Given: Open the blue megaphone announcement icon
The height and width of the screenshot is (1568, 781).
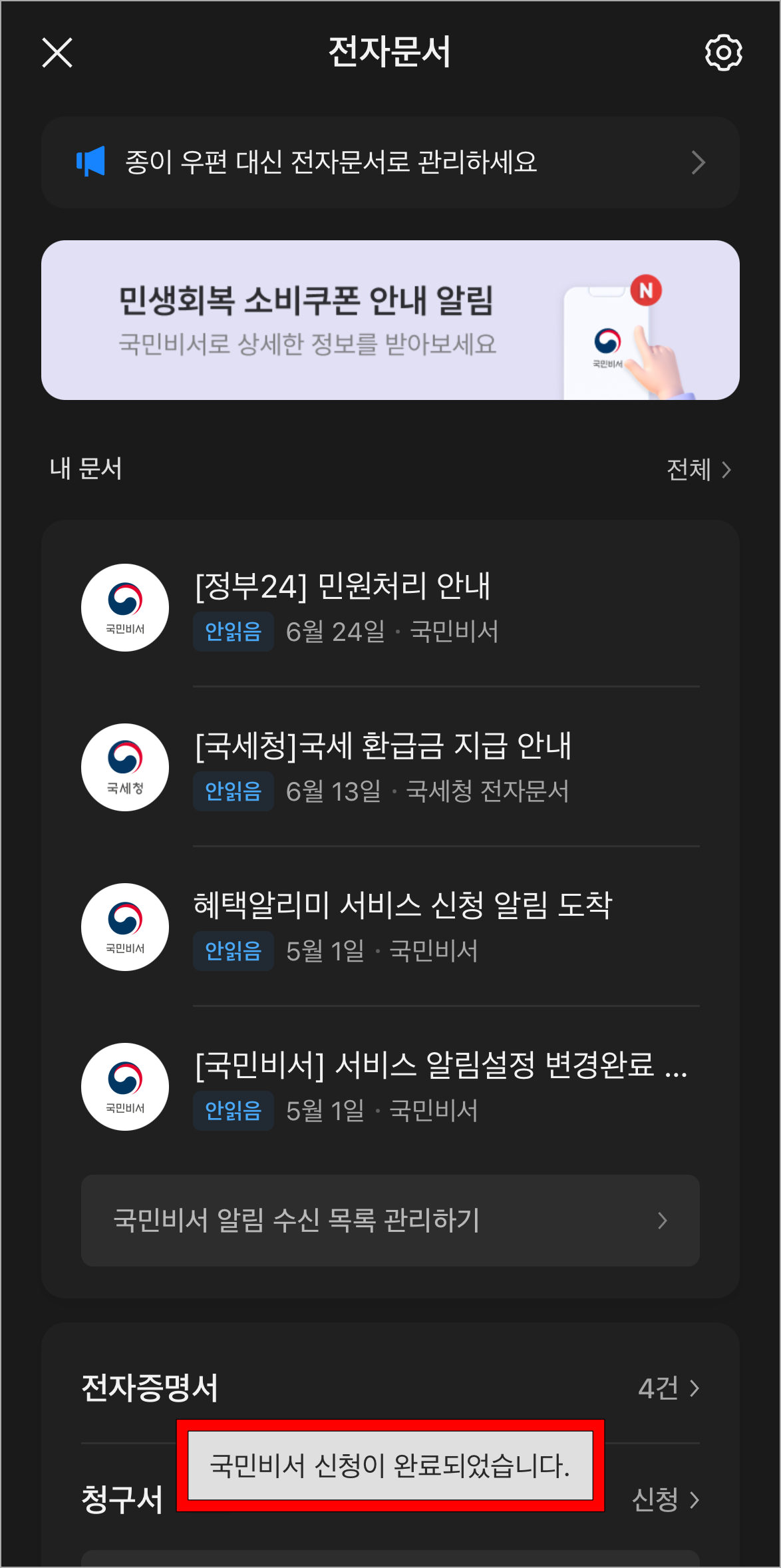Looking at the screenshot, I should [90, 162].
